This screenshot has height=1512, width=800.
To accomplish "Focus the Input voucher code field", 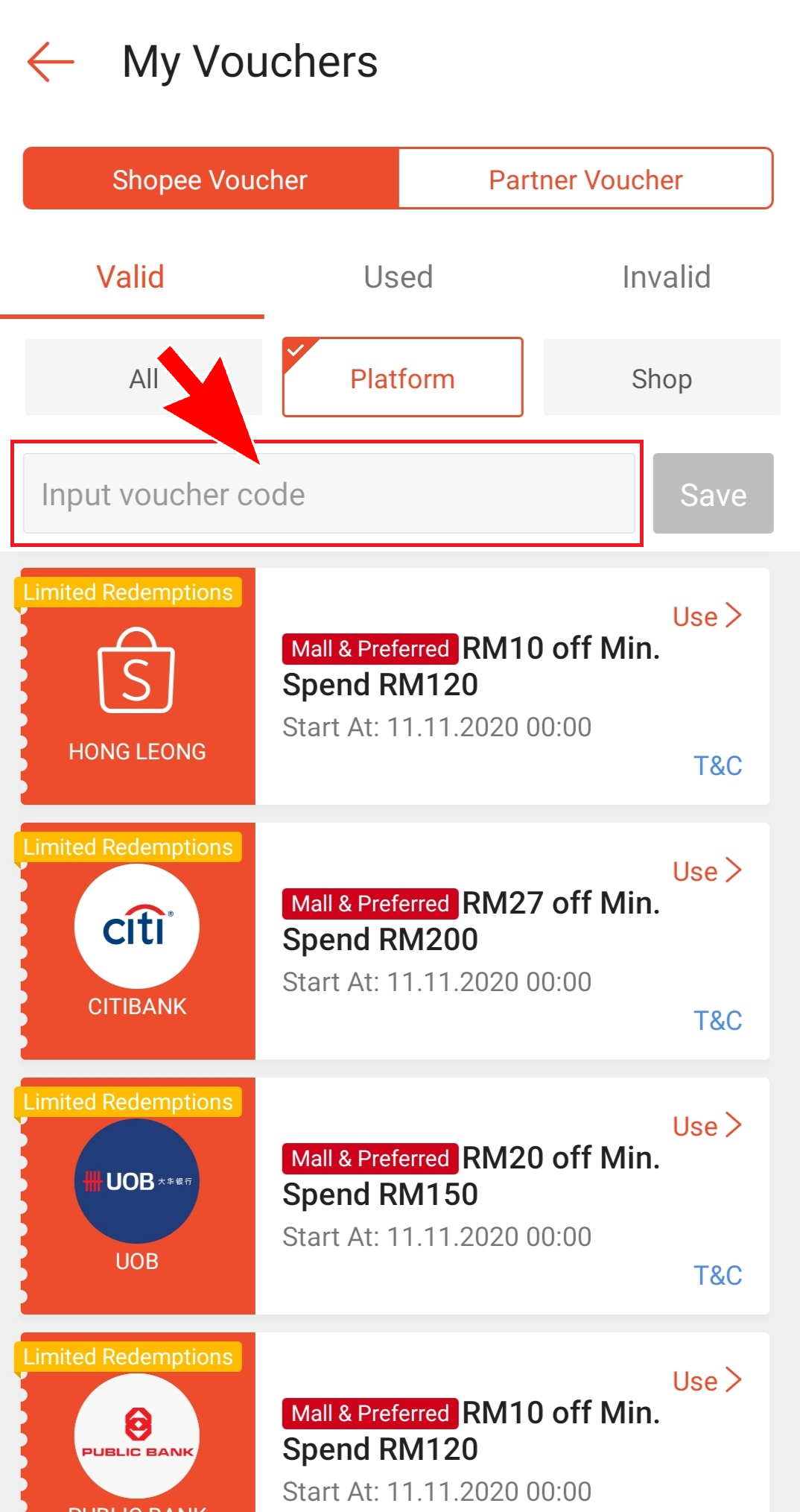I will tap(328, 494).
